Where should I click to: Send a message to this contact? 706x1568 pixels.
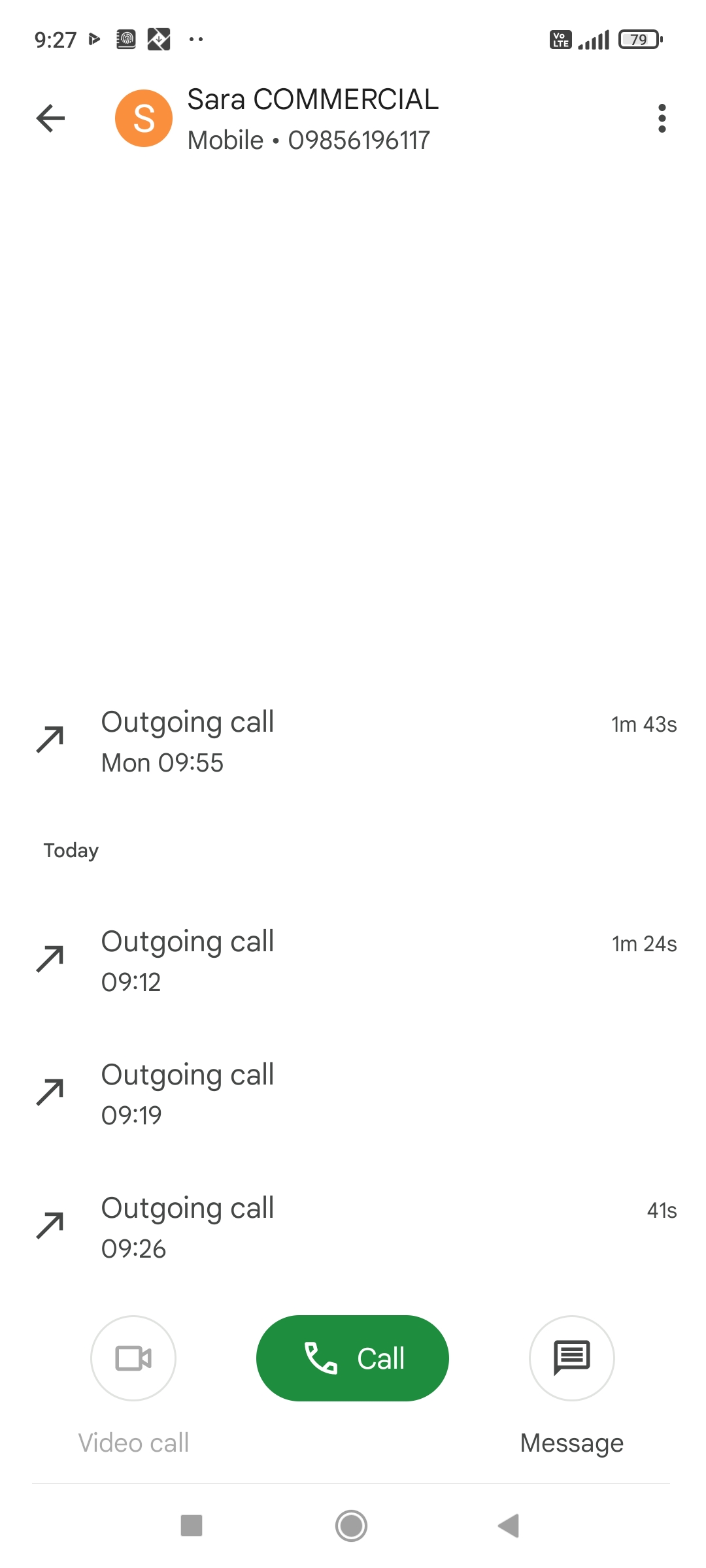[571, 1359]
